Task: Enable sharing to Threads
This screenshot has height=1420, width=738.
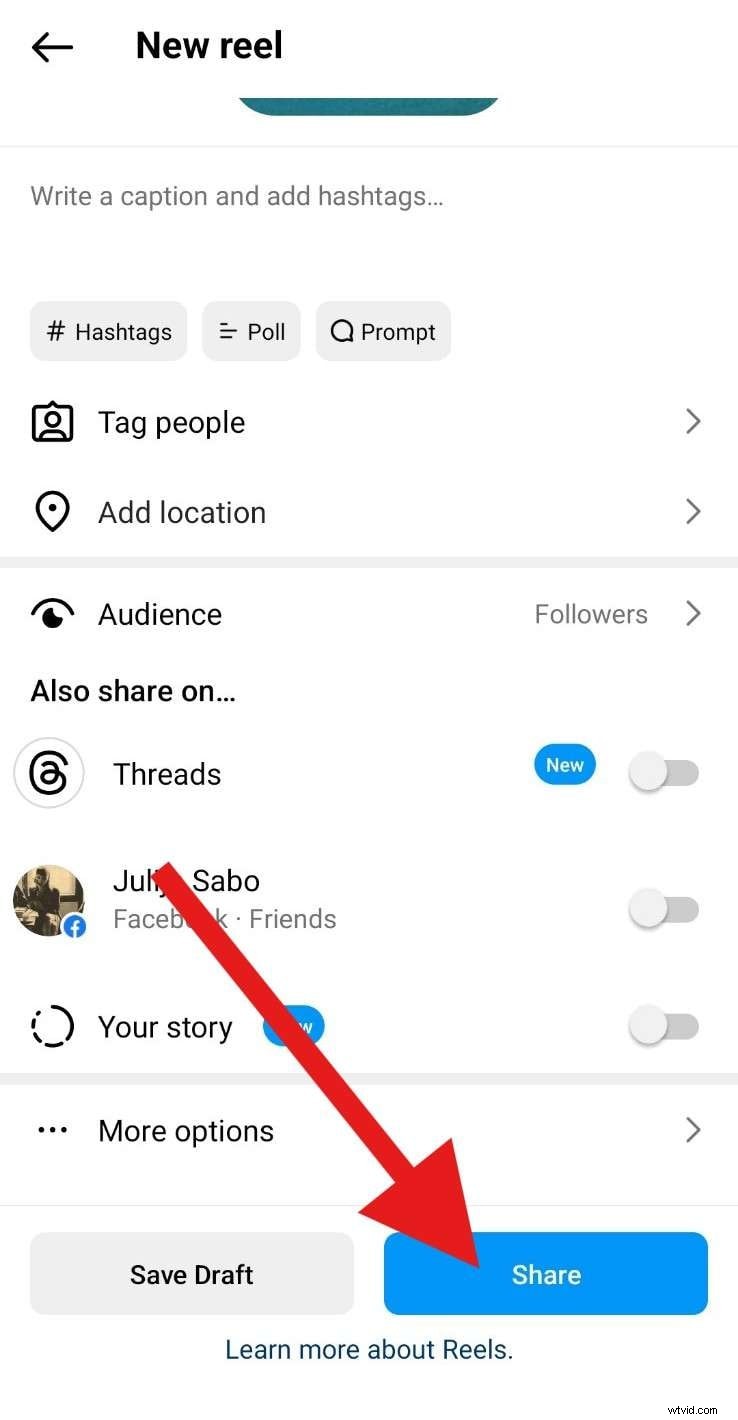Action: pos(664,773)
